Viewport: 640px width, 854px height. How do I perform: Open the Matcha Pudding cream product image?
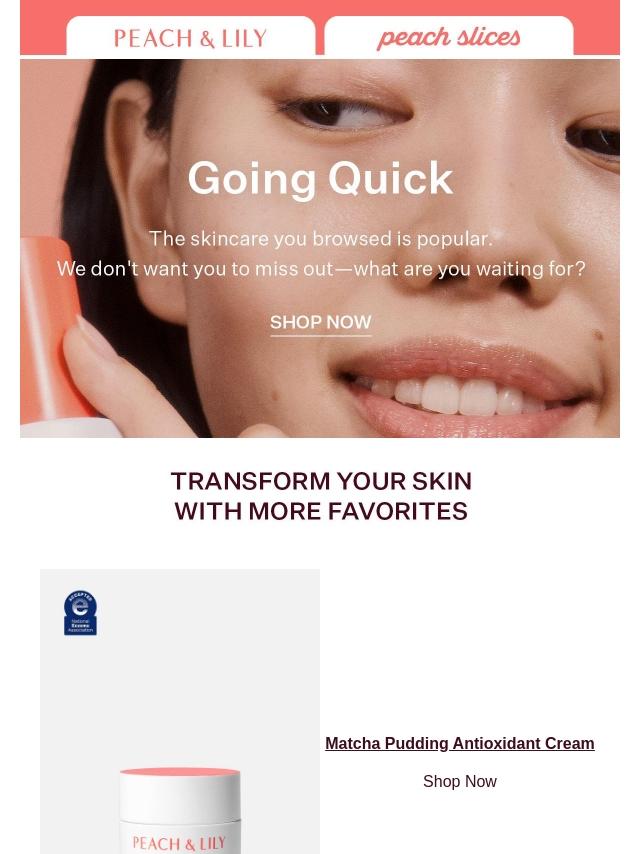pyautogui.click(x=180, y=711)
